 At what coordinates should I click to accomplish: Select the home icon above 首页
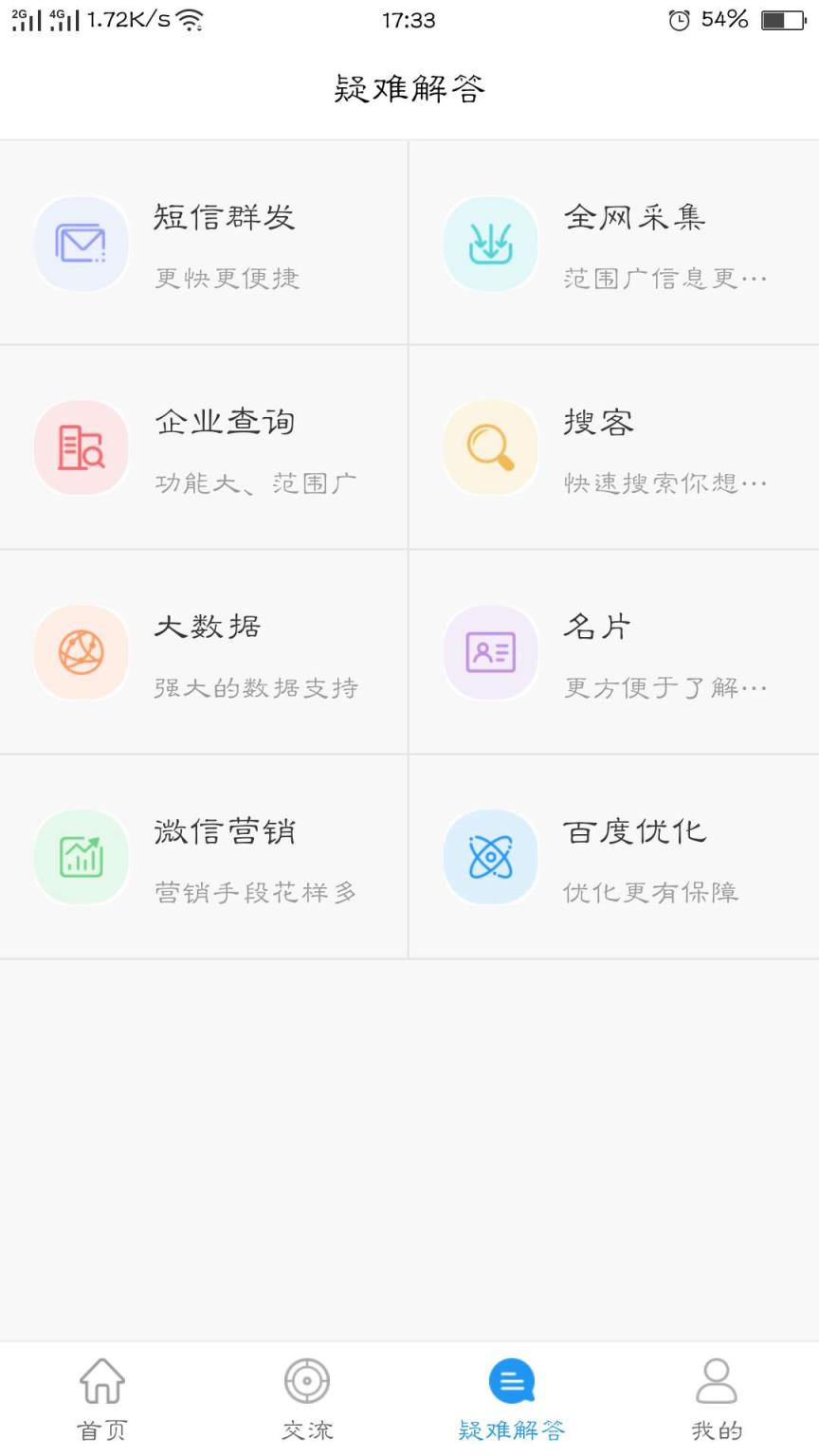click(x=101, y=1382)
